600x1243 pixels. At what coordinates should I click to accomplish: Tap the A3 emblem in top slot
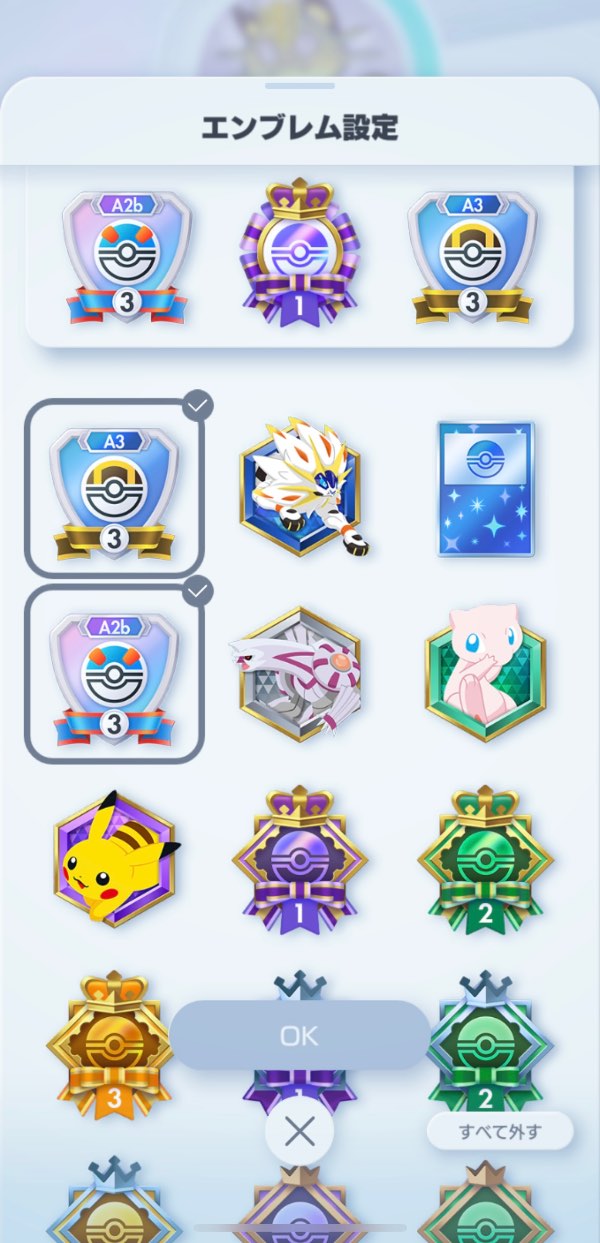tap(472, 257)
